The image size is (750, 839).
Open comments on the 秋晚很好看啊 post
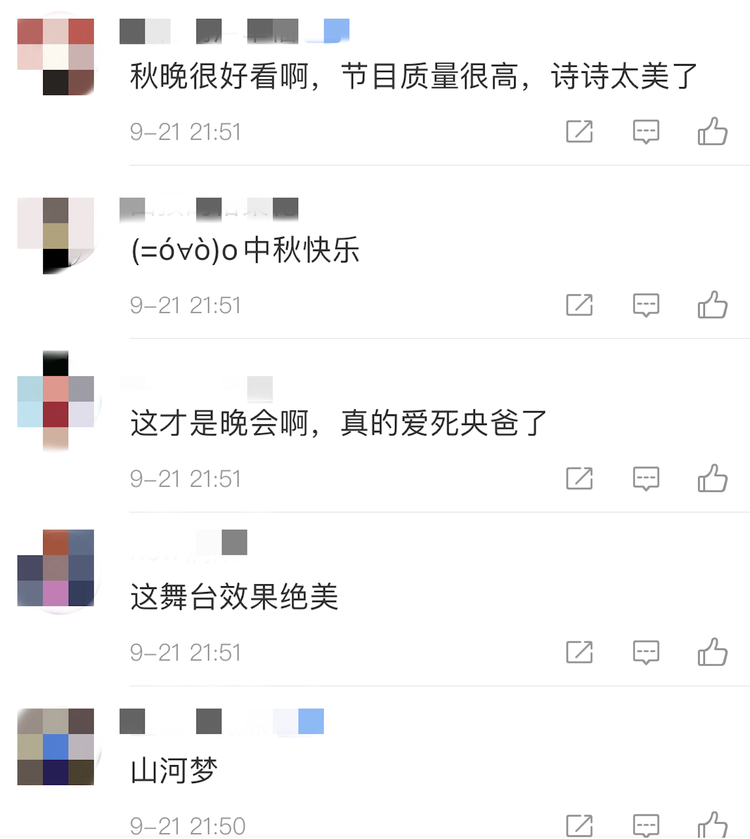tap(645, 130)
